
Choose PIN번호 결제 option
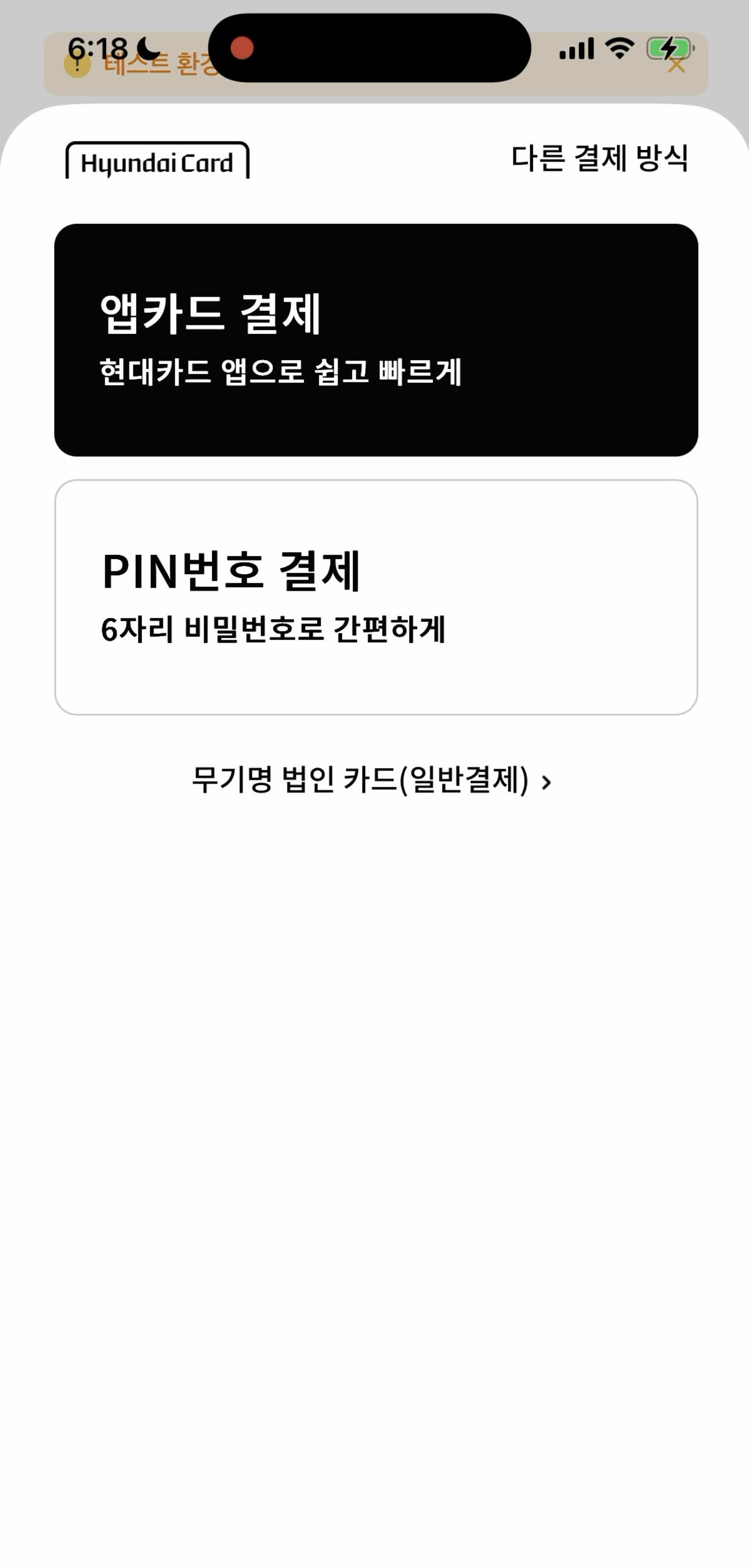pos(375,597)
